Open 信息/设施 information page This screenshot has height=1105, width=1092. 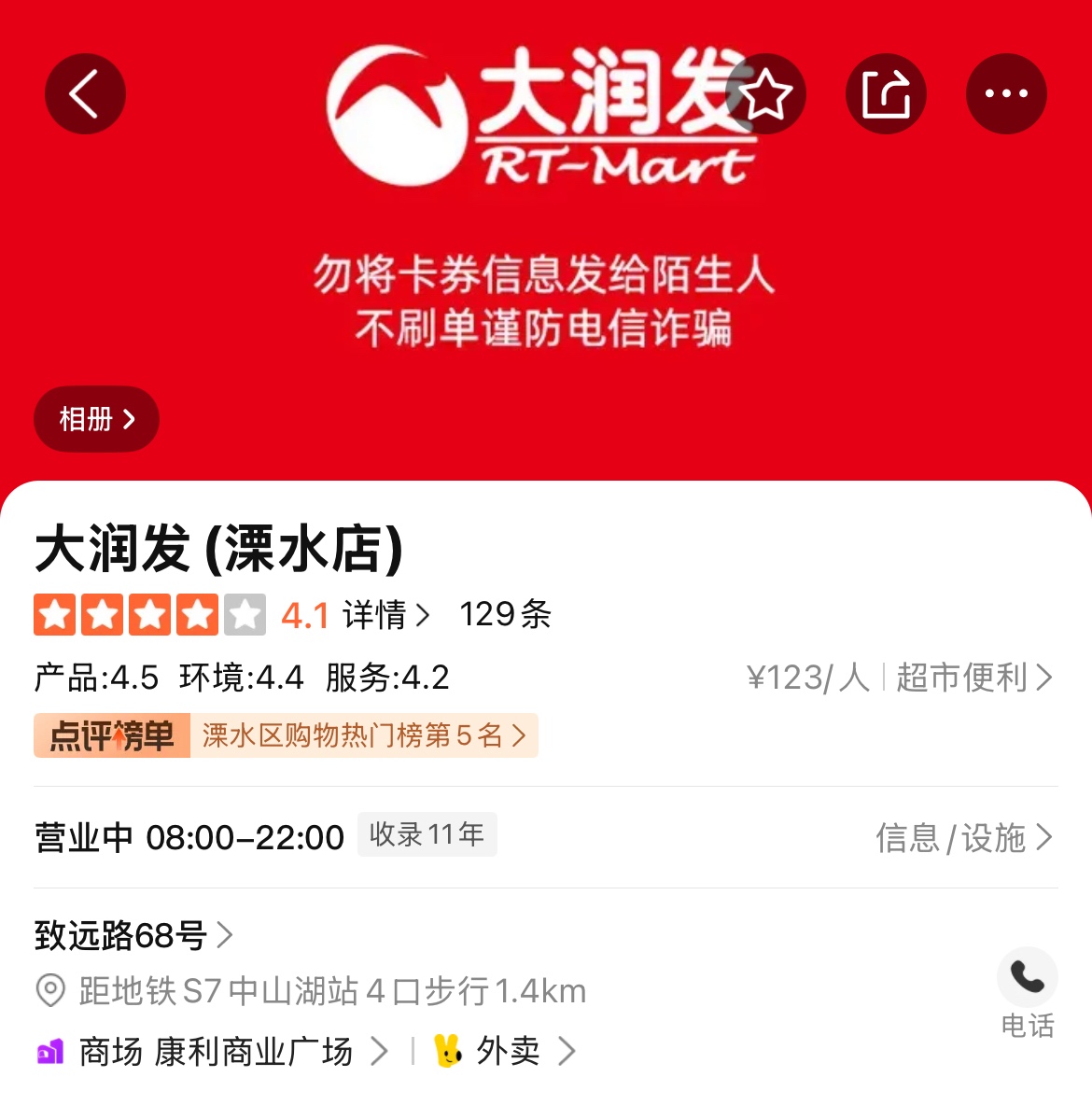click(x=963, y=838)
